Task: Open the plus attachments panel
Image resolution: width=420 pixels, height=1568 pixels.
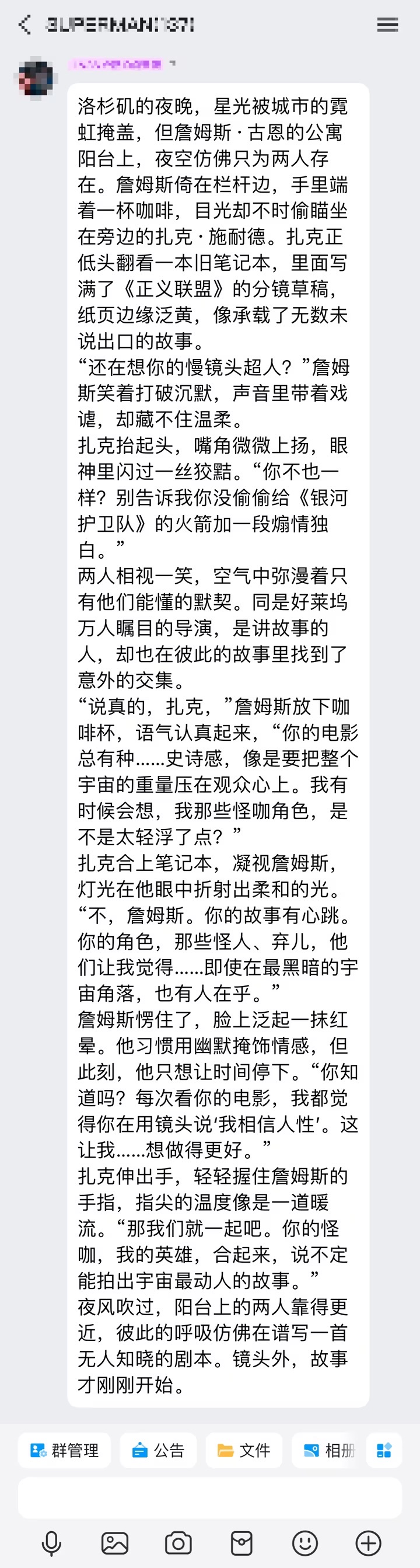Action: point(368,1543)
